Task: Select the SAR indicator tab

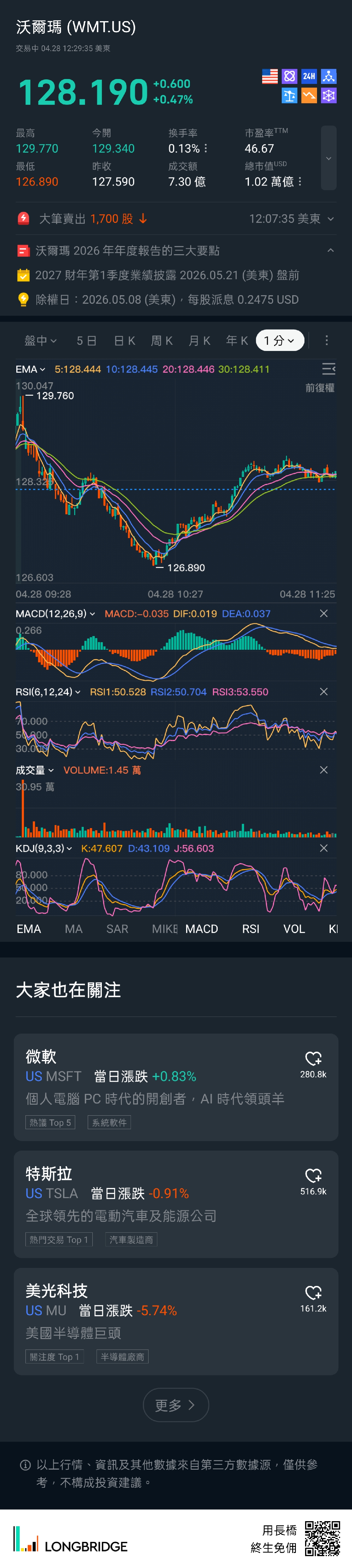Action: click(x=117, y=929)
